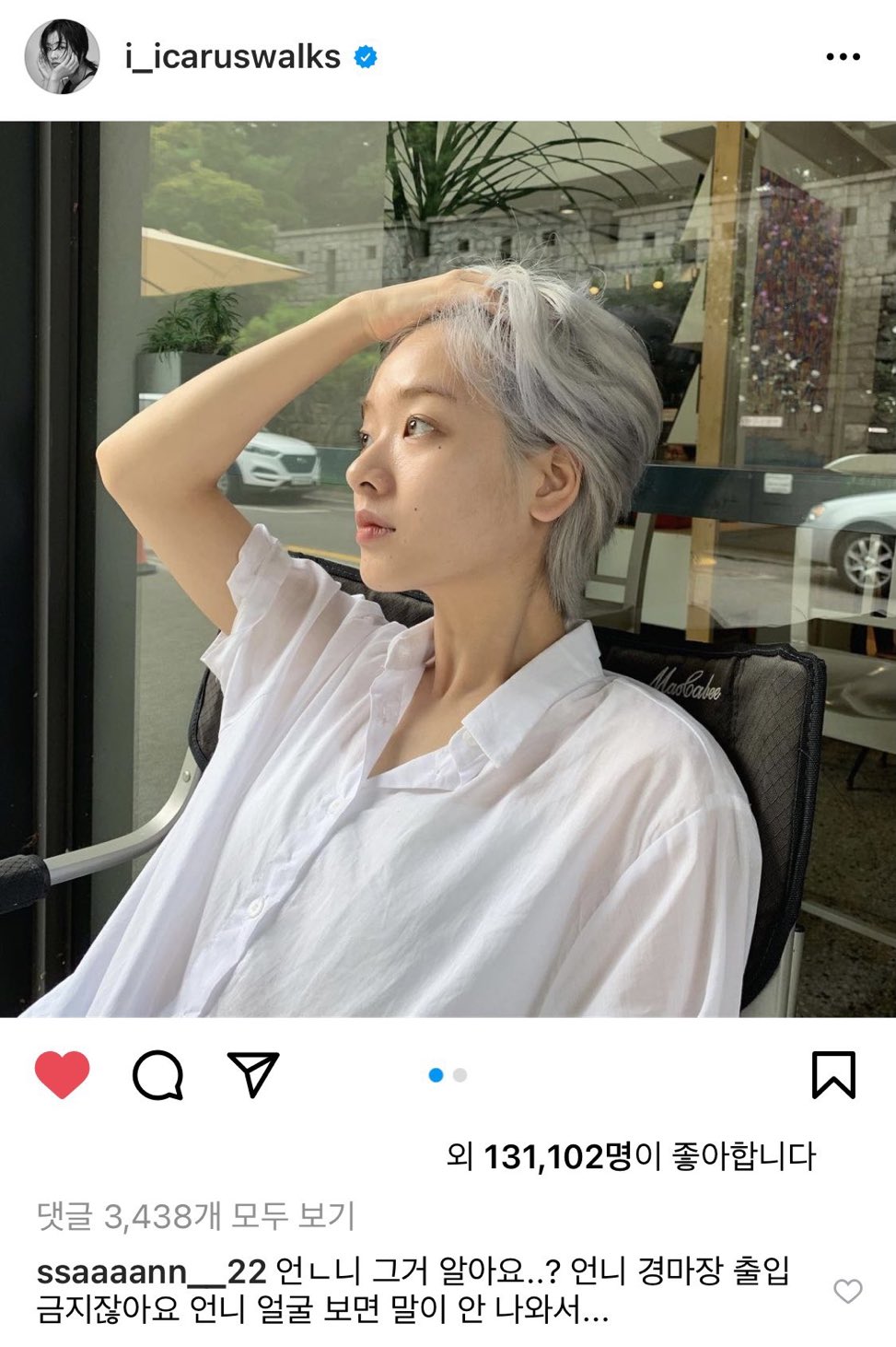The height and width of the screenshot is (1347, 896).
Task: Open commenter ssaaaann__22's profile
Action: tap(151, 1272)
